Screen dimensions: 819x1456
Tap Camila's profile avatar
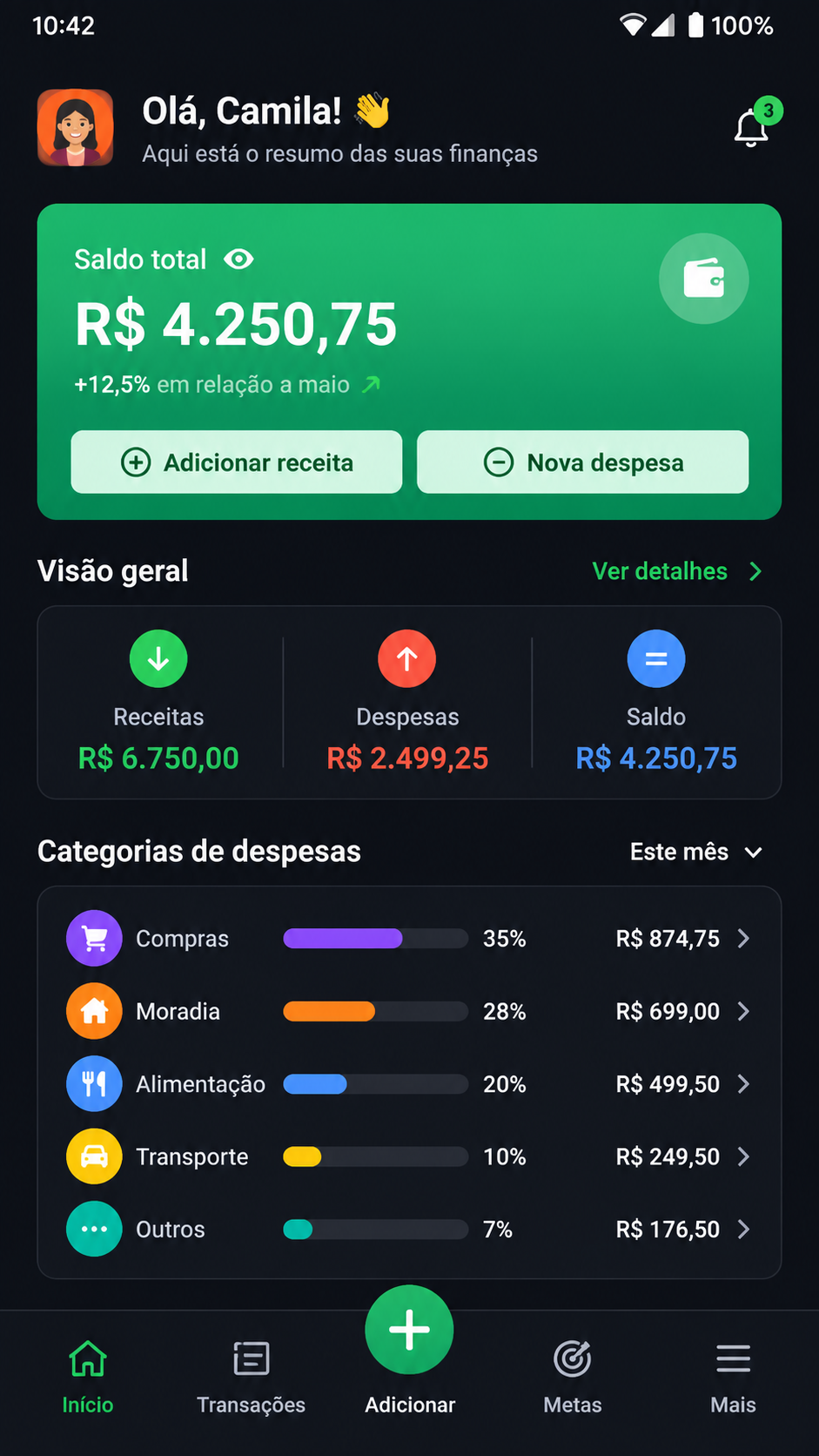76,128
